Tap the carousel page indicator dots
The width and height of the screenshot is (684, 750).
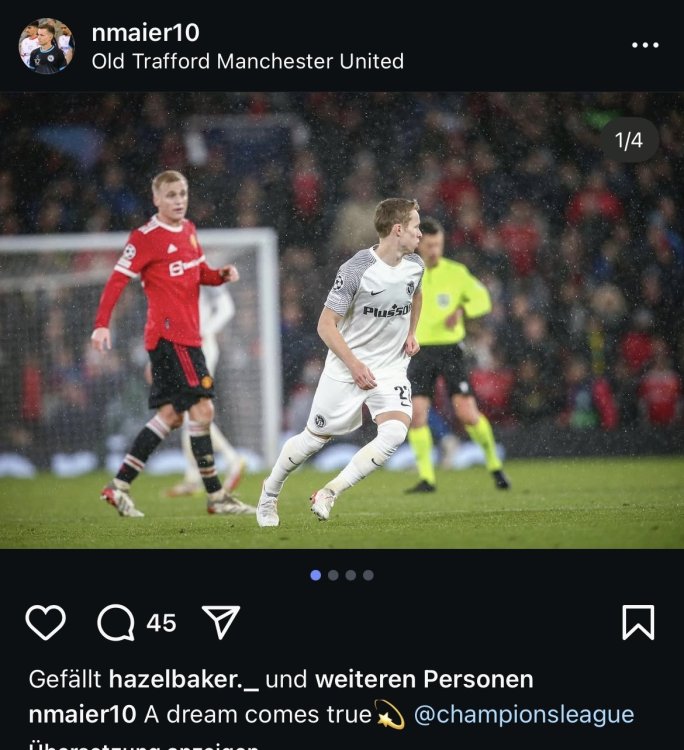tap(342, 575)
